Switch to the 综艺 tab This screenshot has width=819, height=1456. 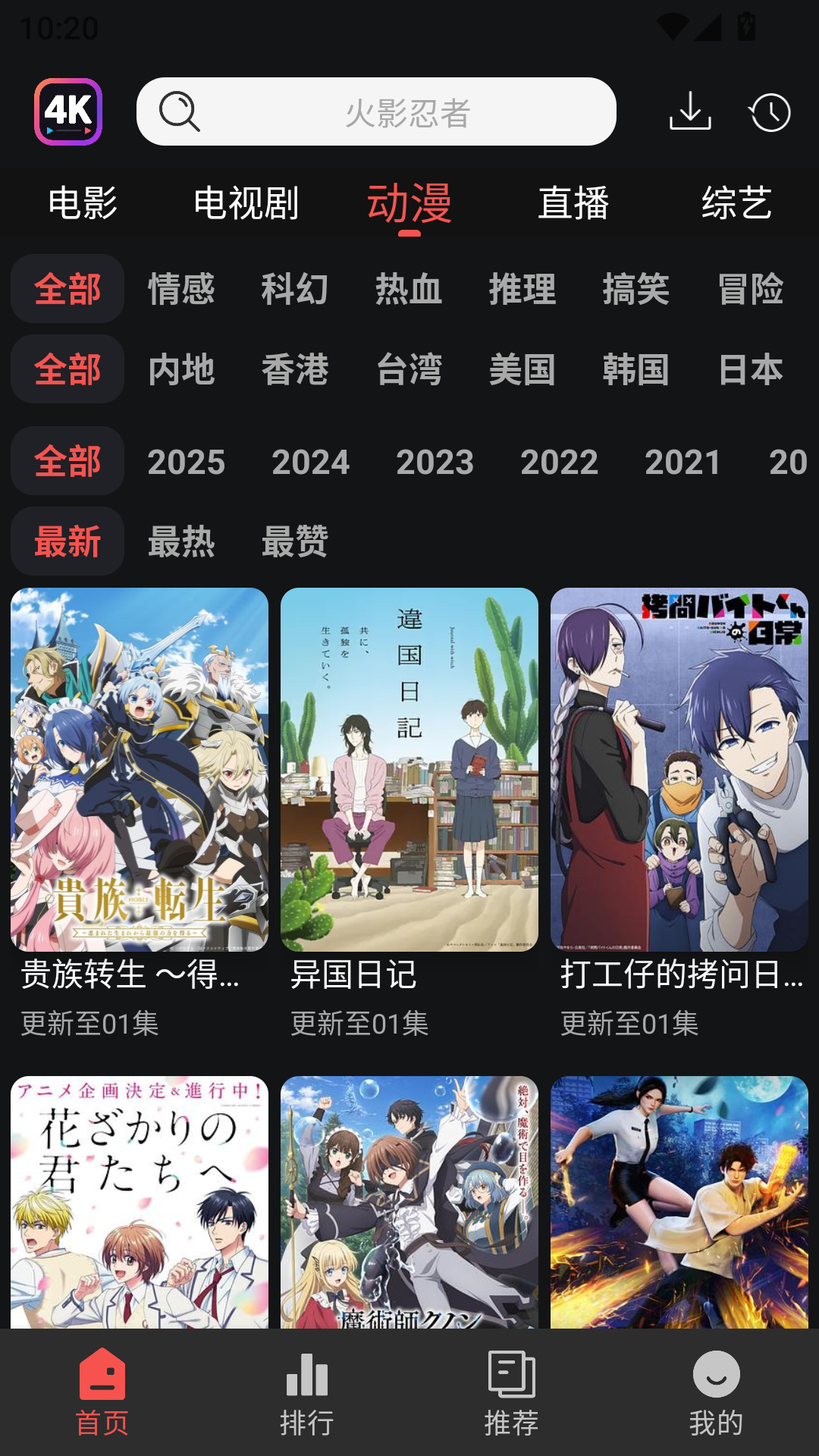click(737, 202)
